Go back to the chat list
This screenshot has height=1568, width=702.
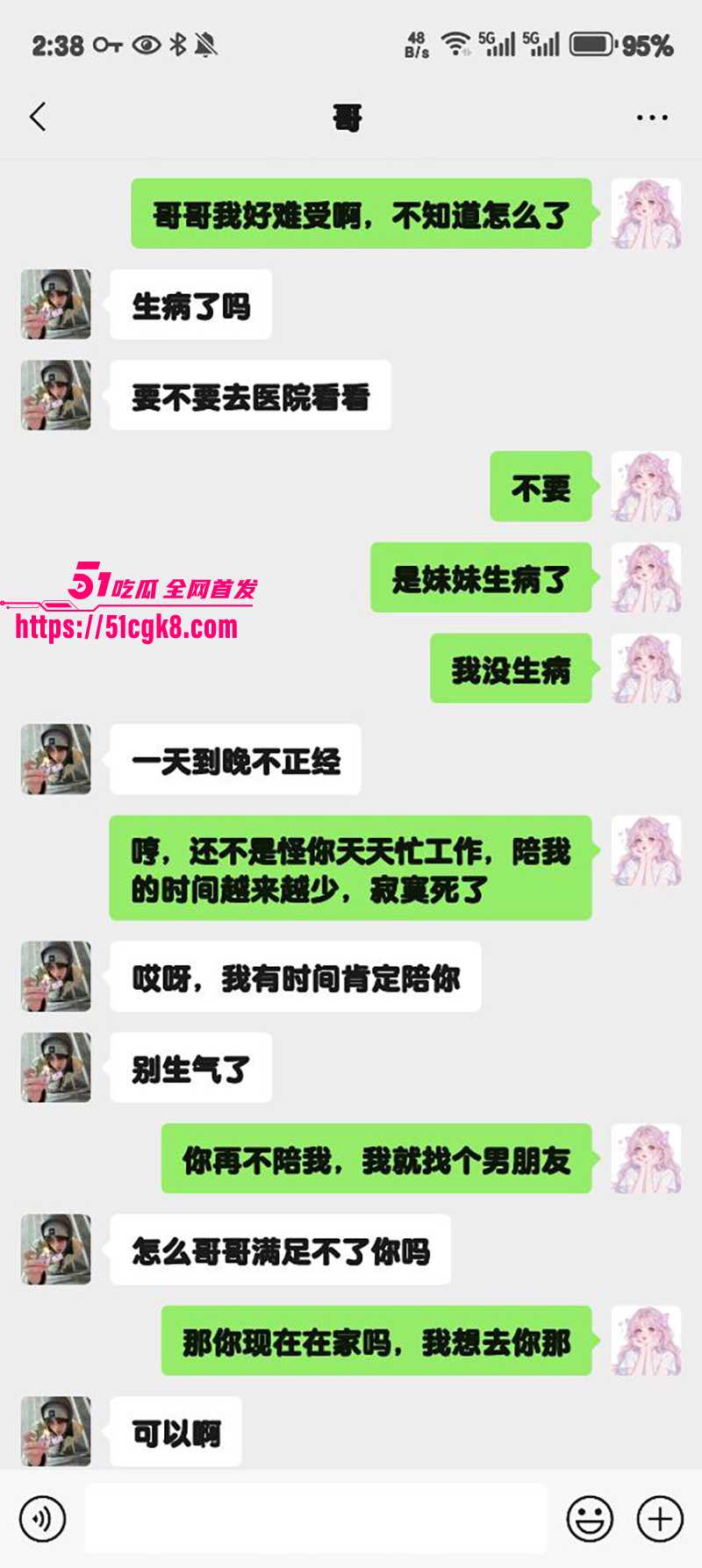tap(38, 117)
